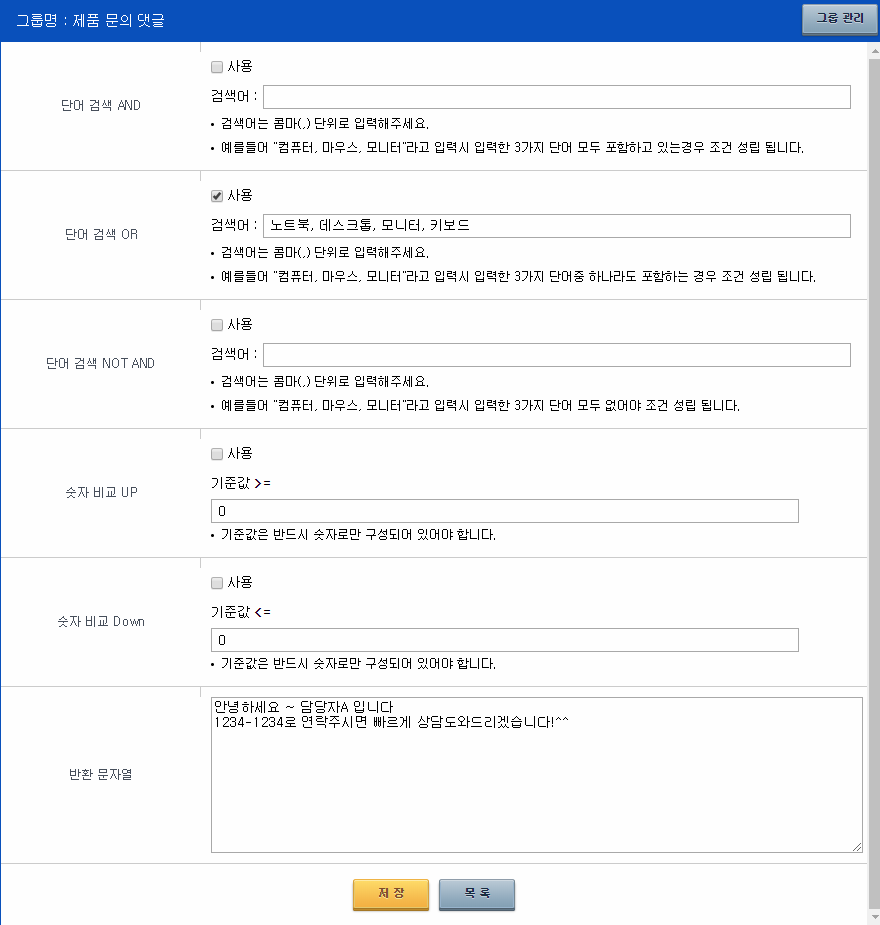Tap the 기준값 <= number field
The image size is (880, 925).
tap(504, 640)
